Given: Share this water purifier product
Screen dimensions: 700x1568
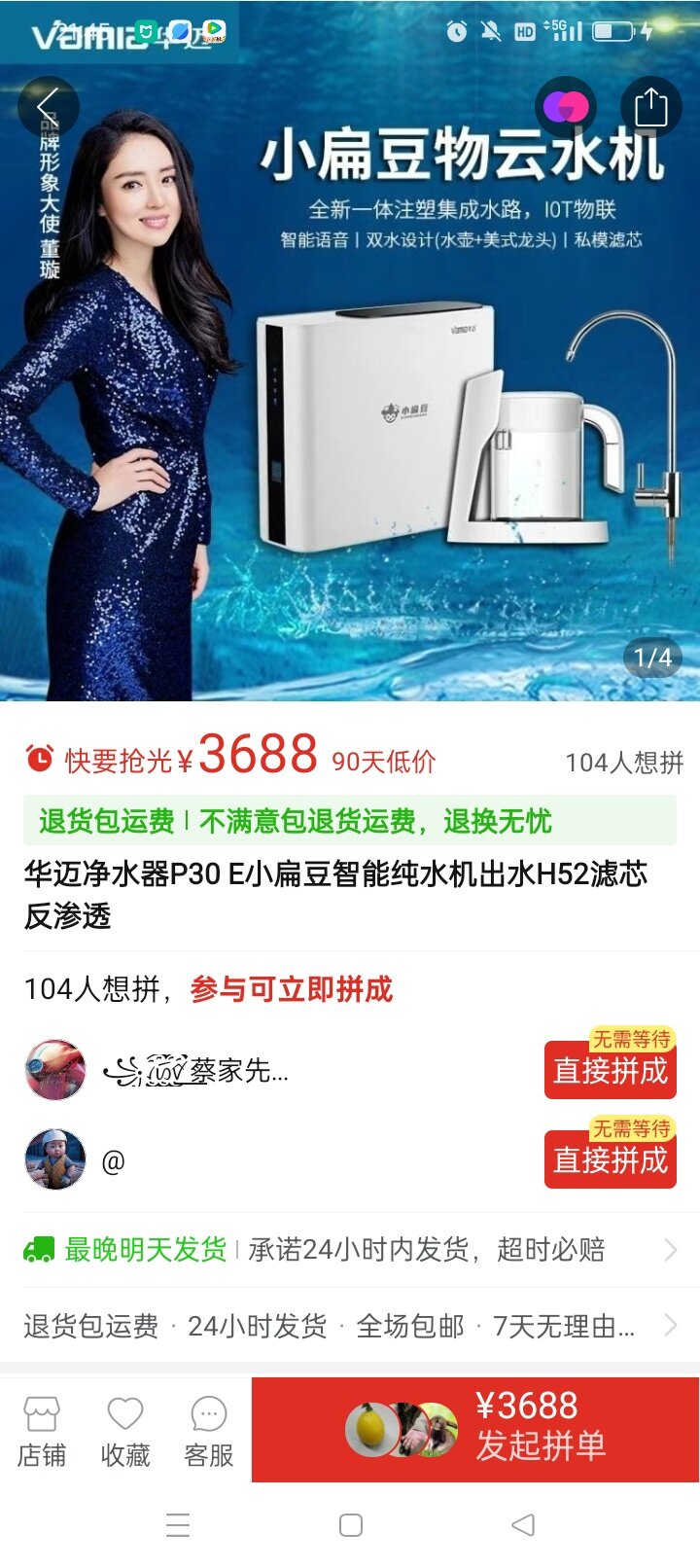Looking at the screenshot, I should pos(650,106).
